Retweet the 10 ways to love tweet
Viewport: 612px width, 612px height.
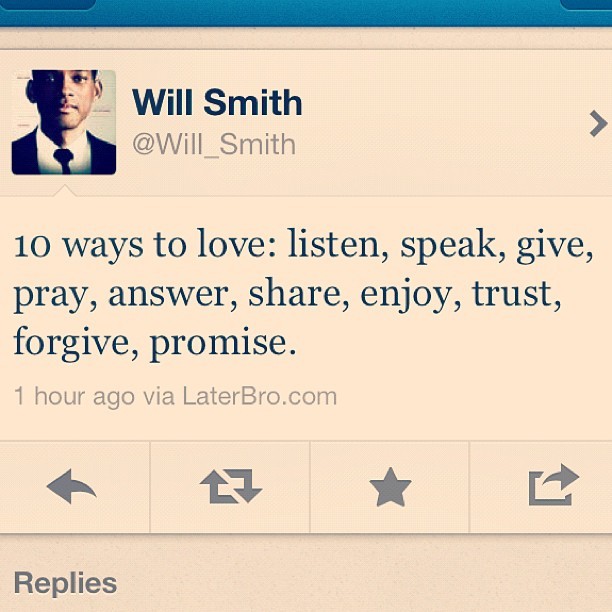(x=230, y=487)
